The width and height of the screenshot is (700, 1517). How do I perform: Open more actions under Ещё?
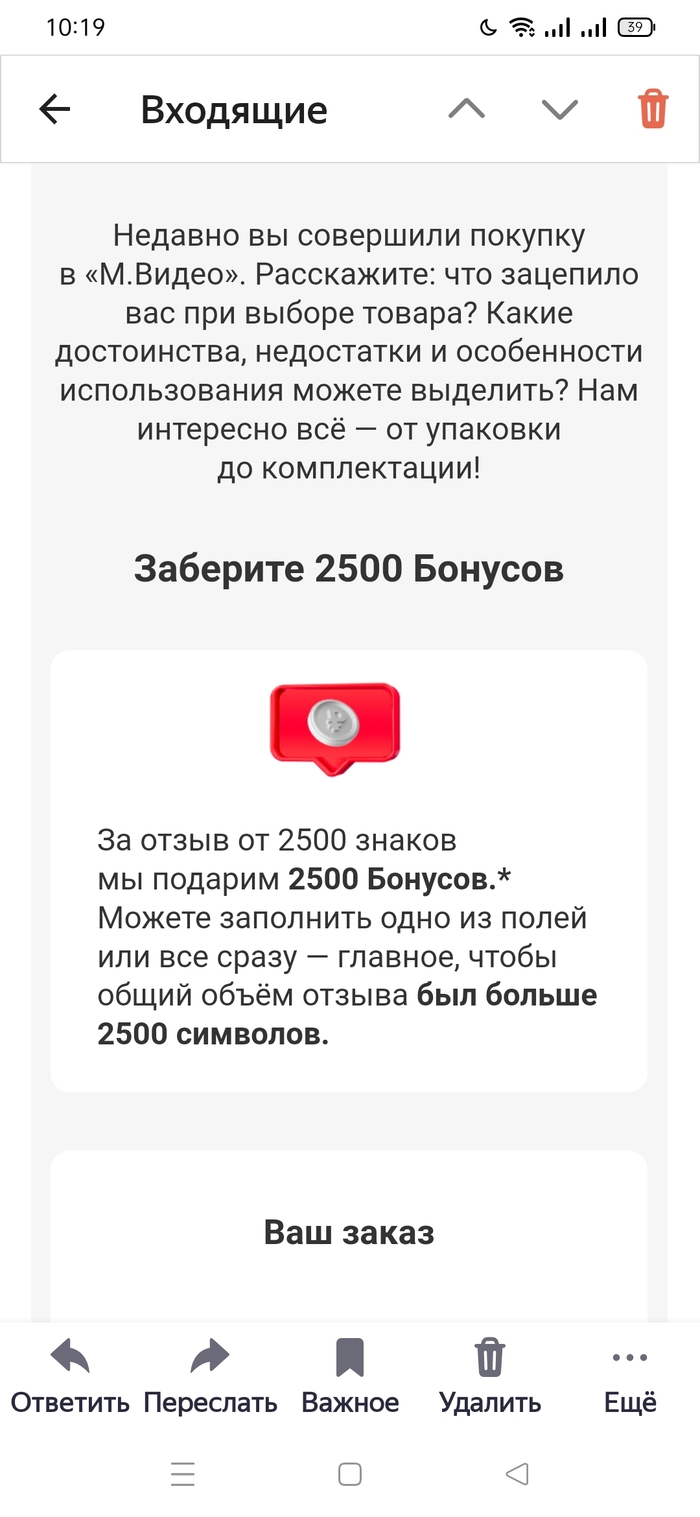point(630,1376)
